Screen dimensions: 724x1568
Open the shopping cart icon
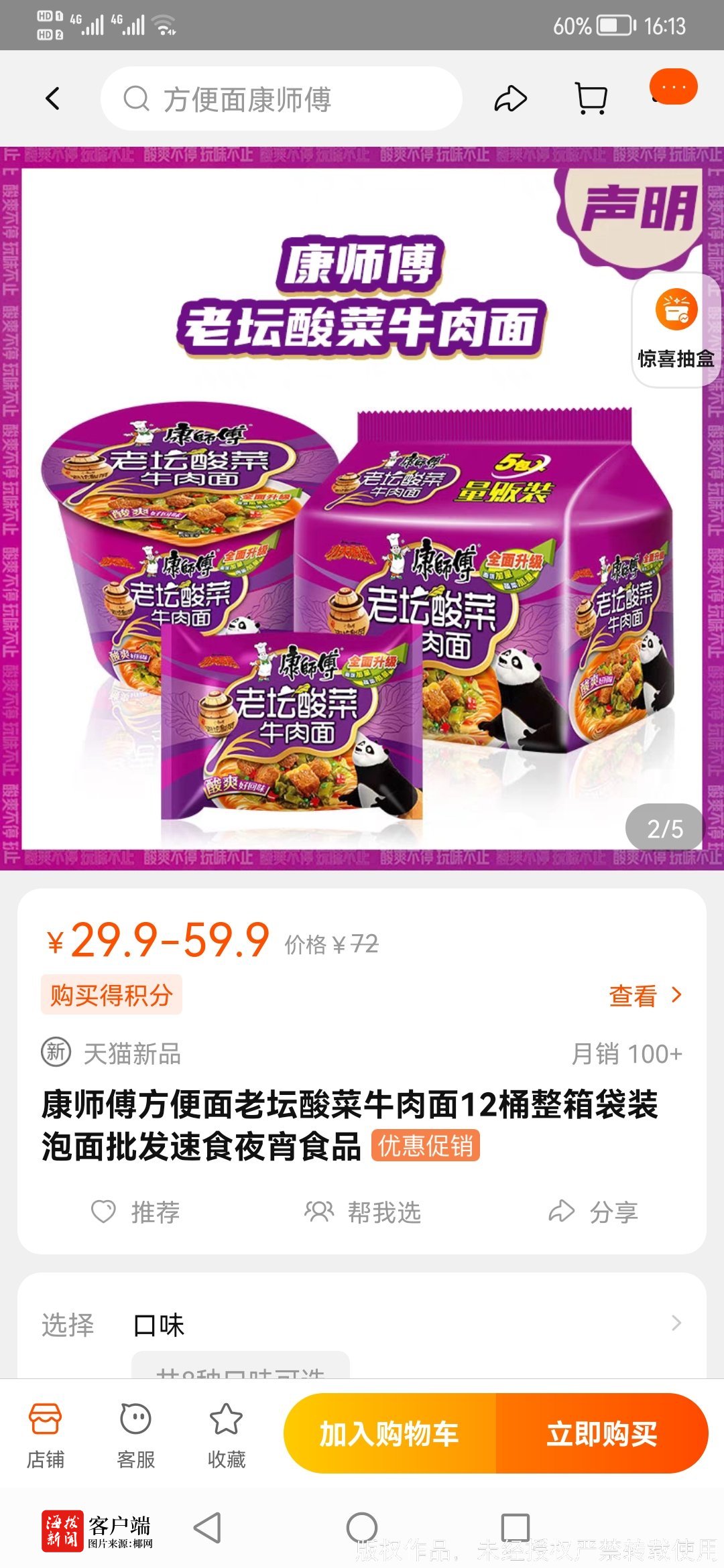point(589,98)
